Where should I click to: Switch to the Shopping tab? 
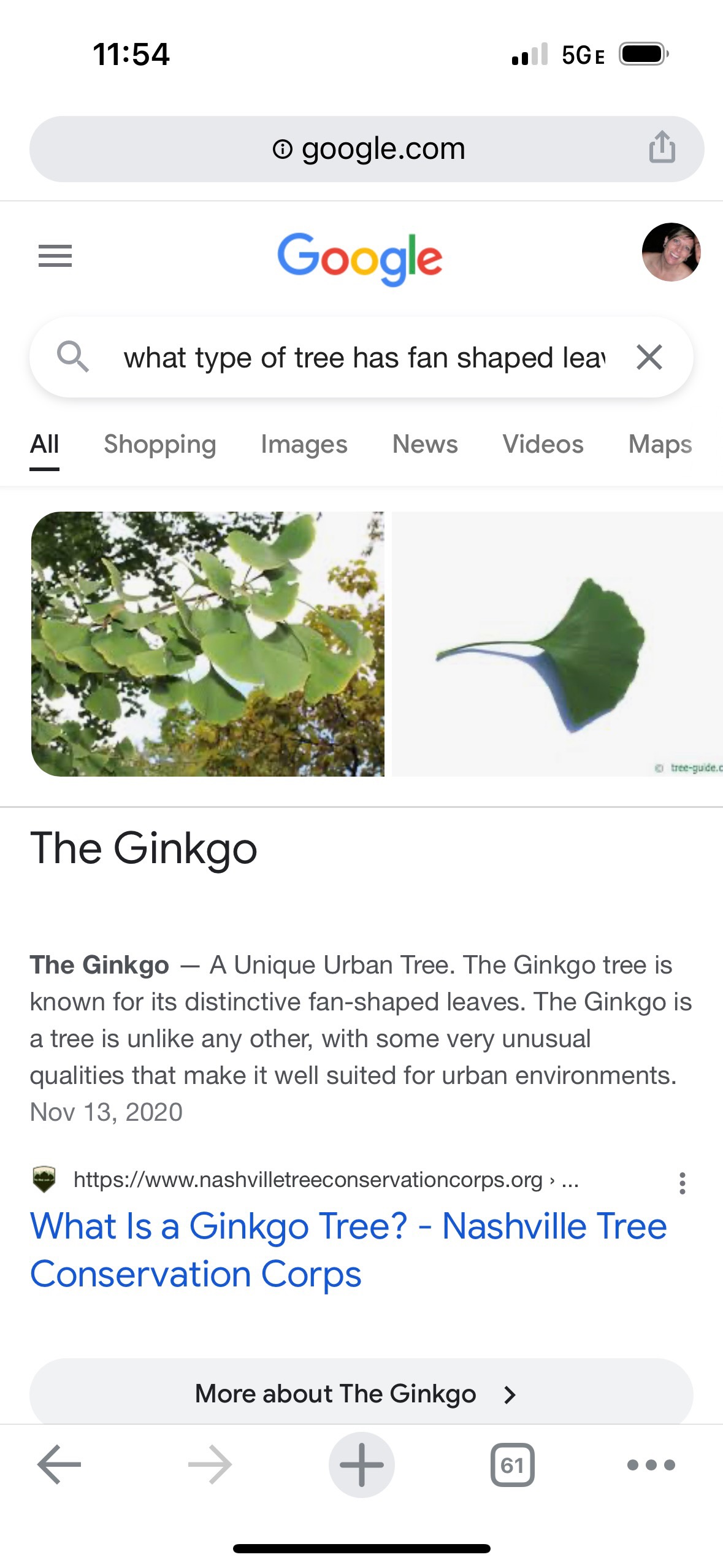159,444
